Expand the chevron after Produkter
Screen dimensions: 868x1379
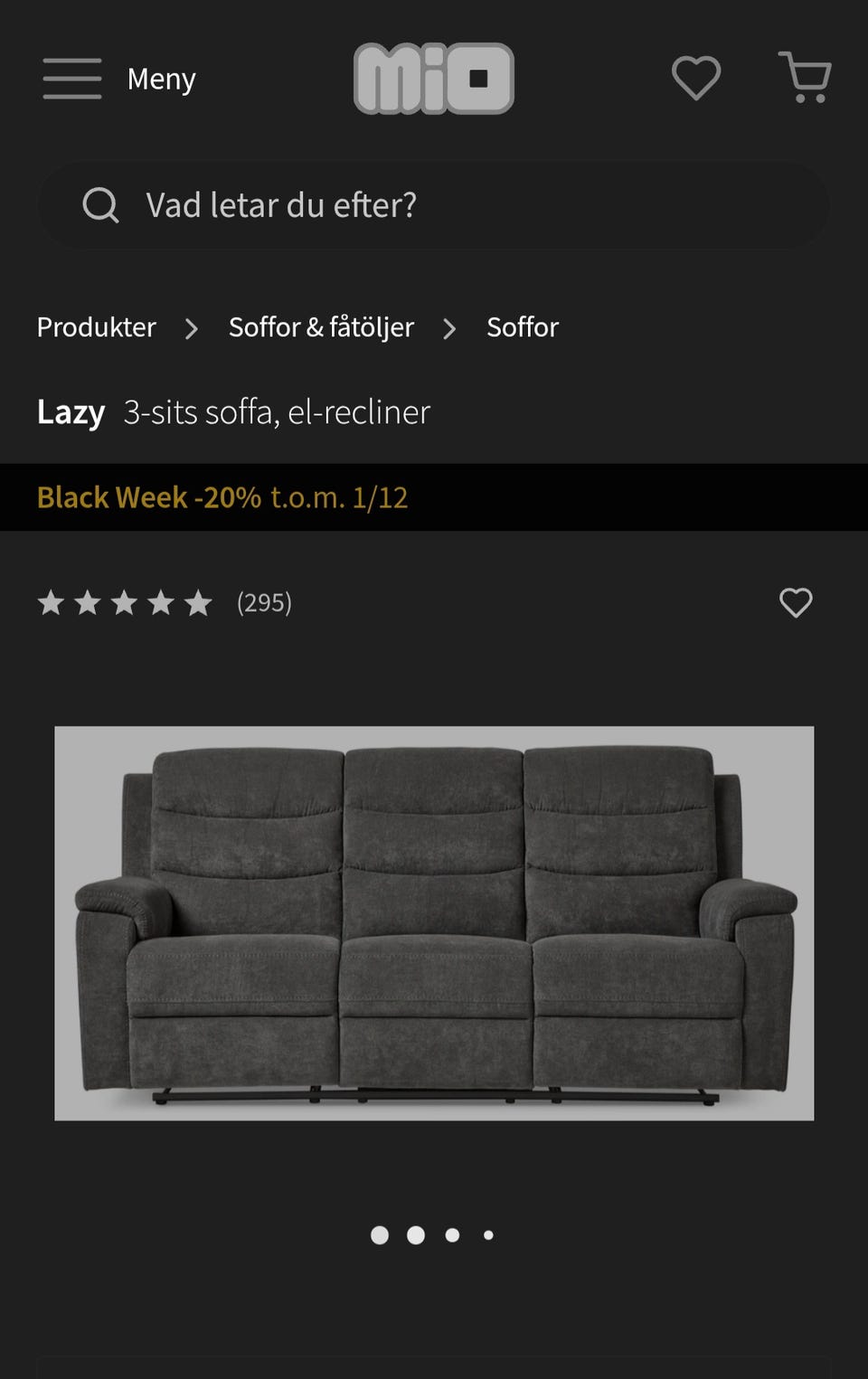[x=192, y=329]
